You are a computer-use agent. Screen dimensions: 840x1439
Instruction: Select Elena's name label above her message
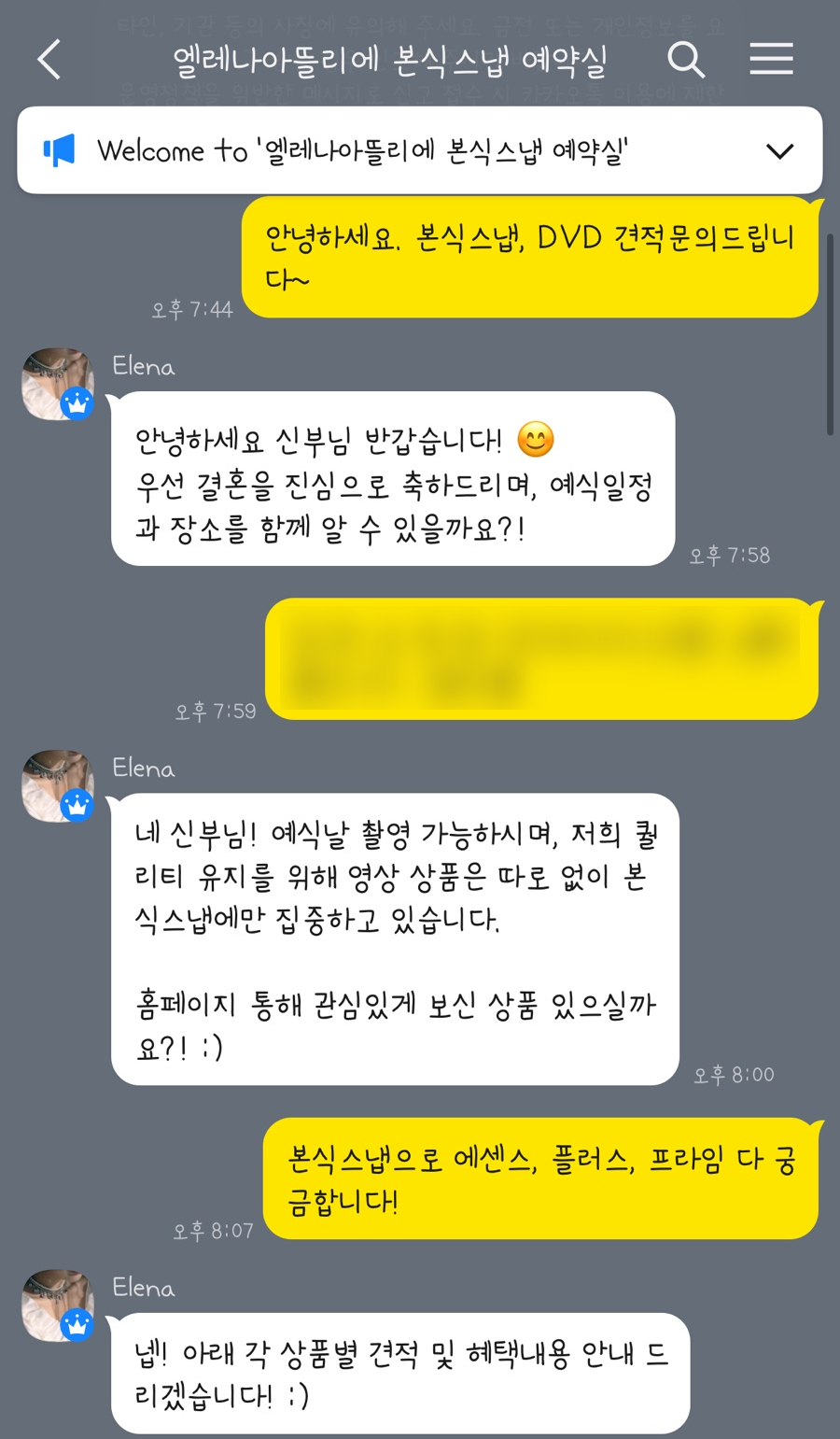pyautogui.click(x=142, y=366)
